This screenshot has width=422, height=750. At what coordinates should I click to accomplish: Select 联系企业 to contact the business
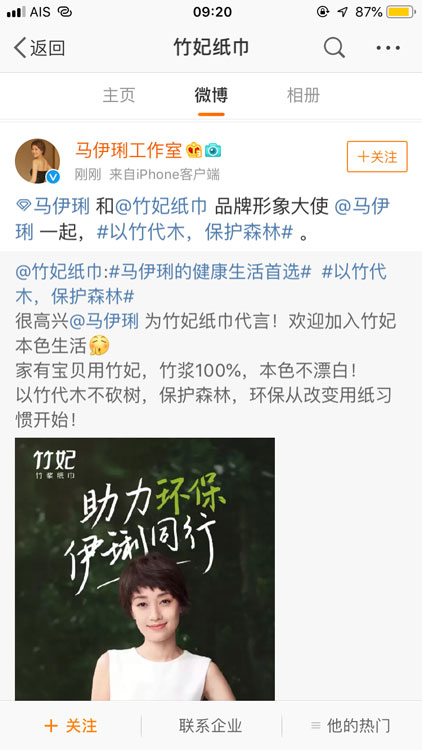(x=211, y=726)
